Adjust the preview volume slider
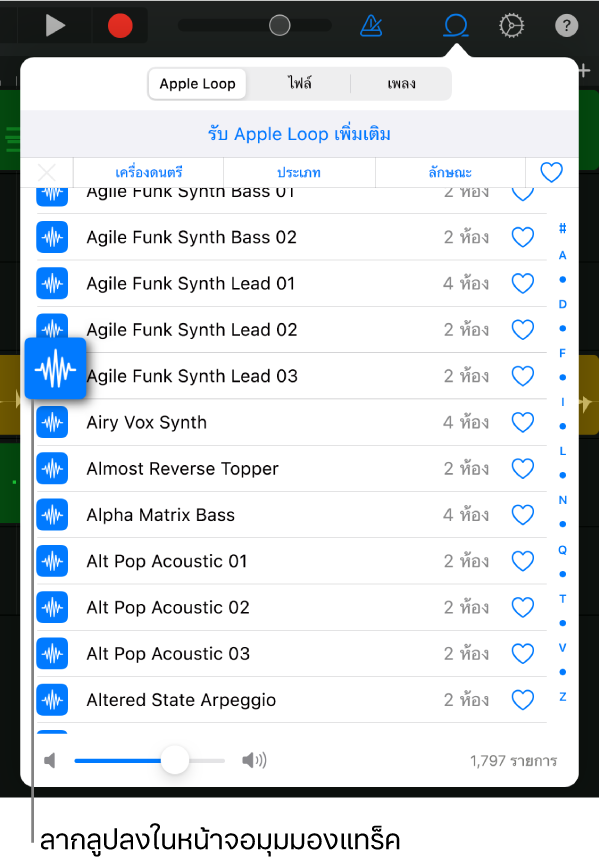The width and height of the screenshot is (601, 867). [175, 761]
